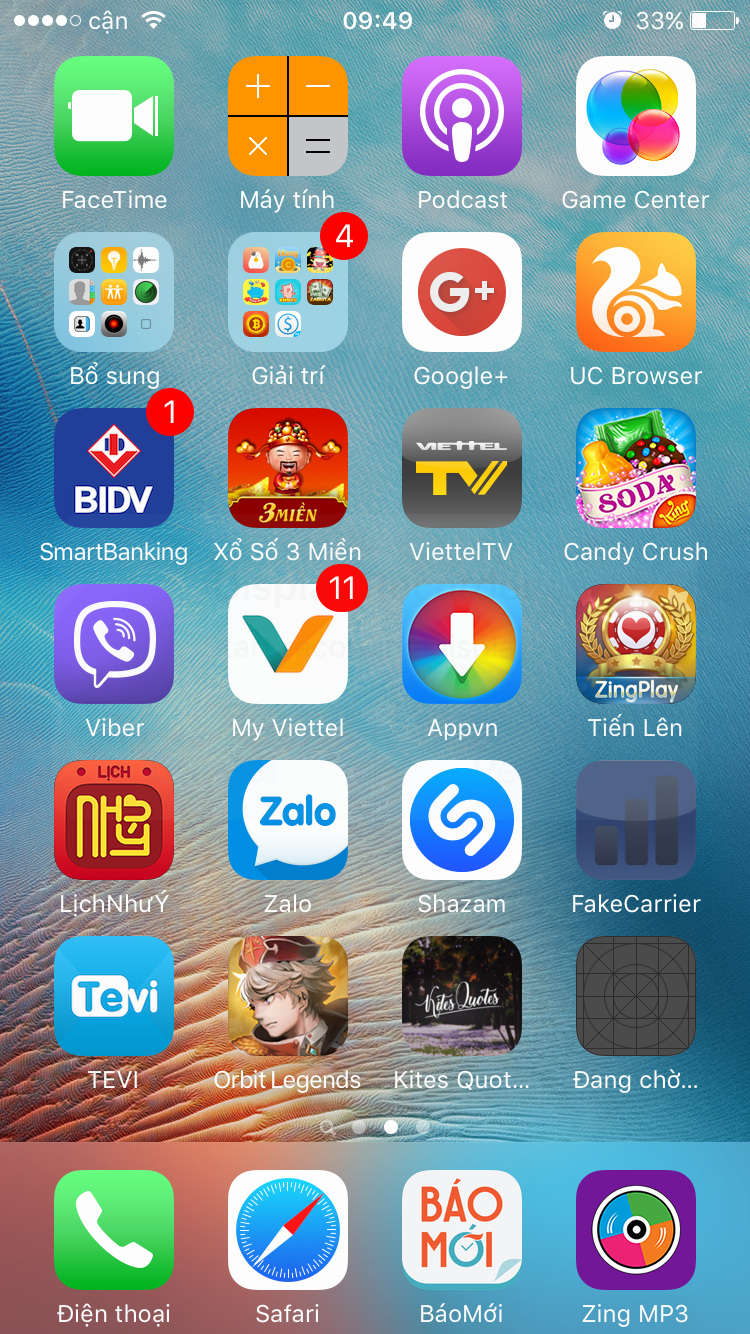Launch the Máy tính calculator app

(288, 116)
